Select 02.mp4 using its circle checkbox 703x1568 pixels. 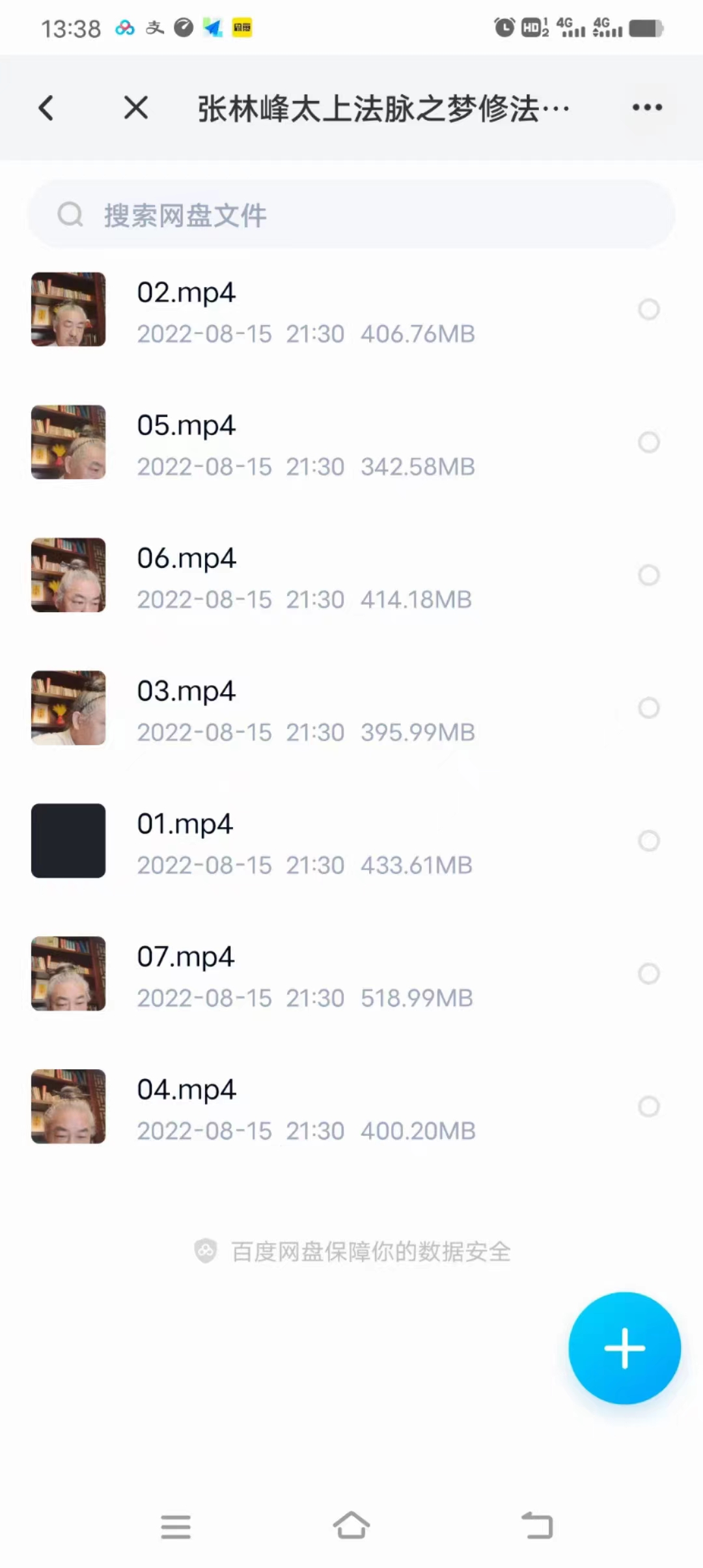(x=648, y=309)
